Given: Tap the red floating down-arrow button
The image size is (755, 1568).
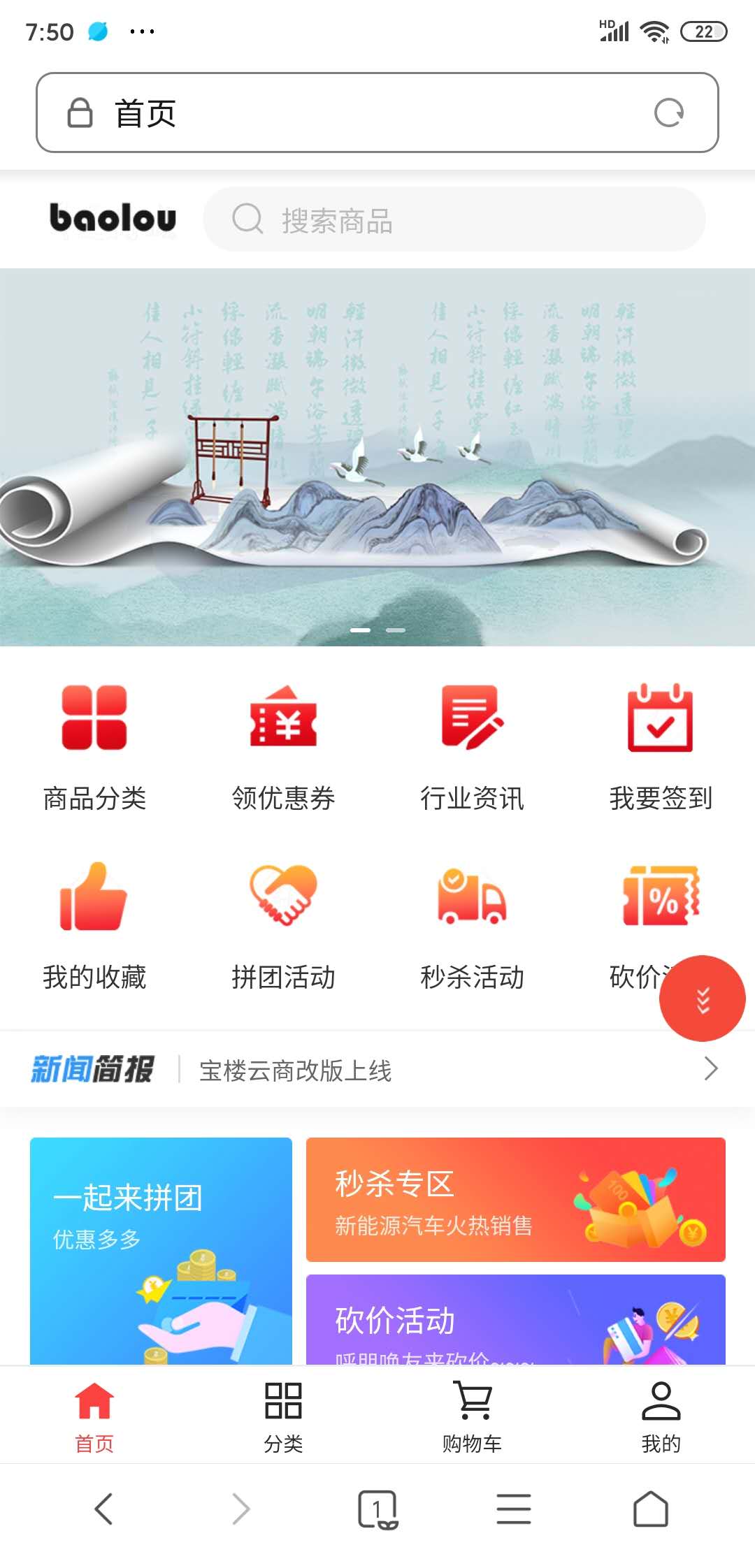Looking at the screenshot, I should click(702, 999).
